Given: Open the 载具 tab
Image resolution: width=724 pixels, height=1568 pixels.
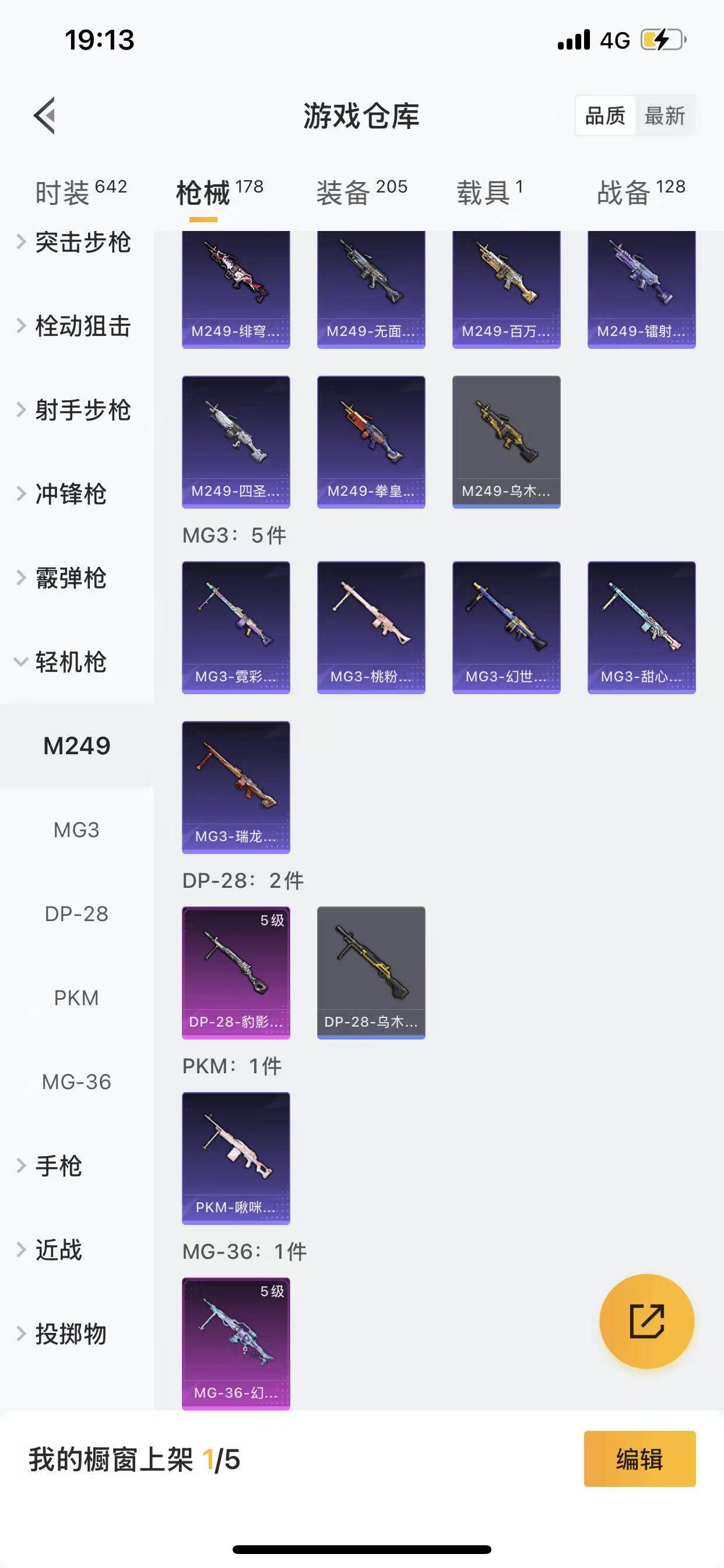Looking at the screenshot, I should (489, 192).
